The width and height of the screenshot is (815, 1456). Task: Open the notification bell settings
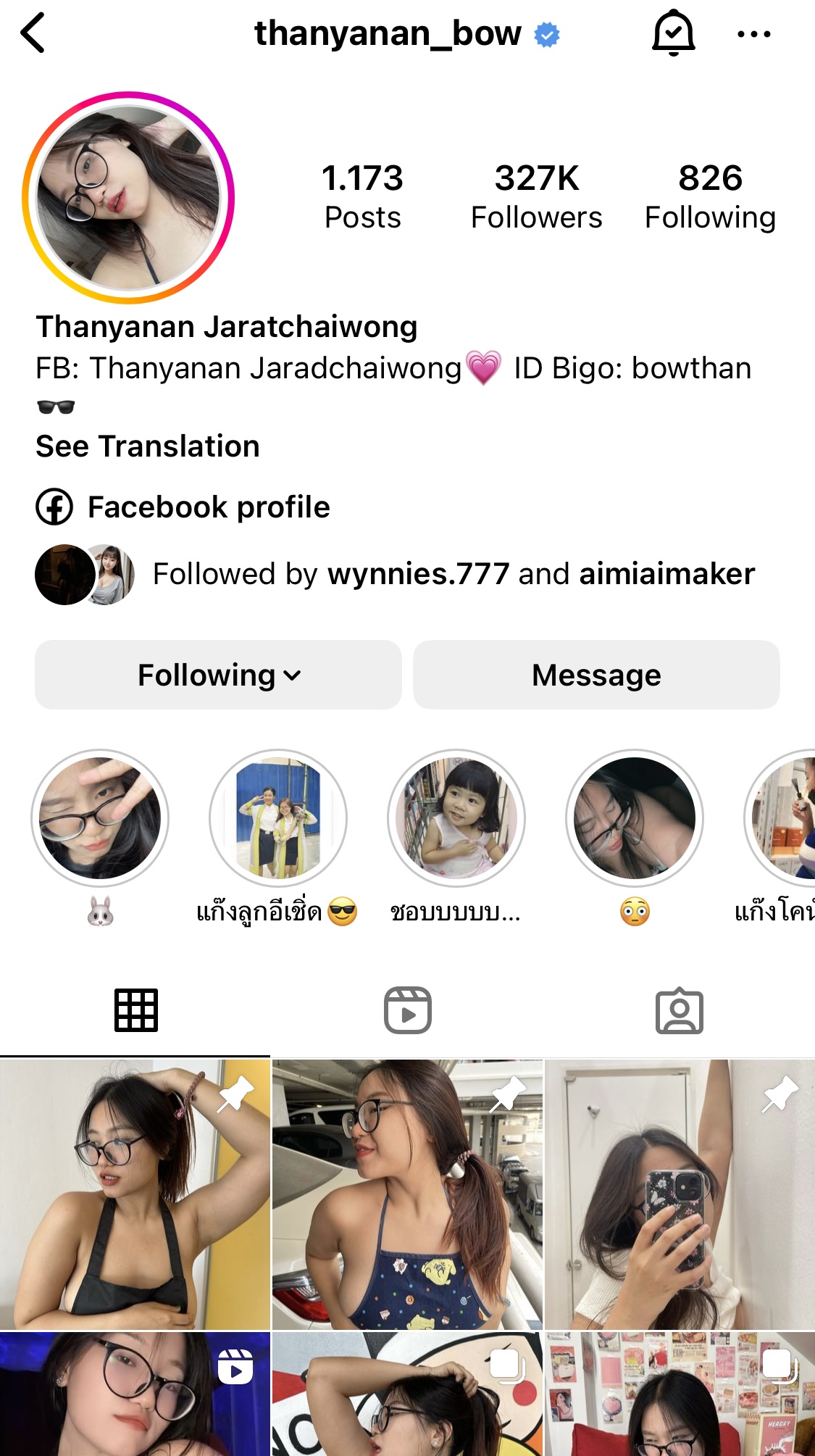(674, 33)
